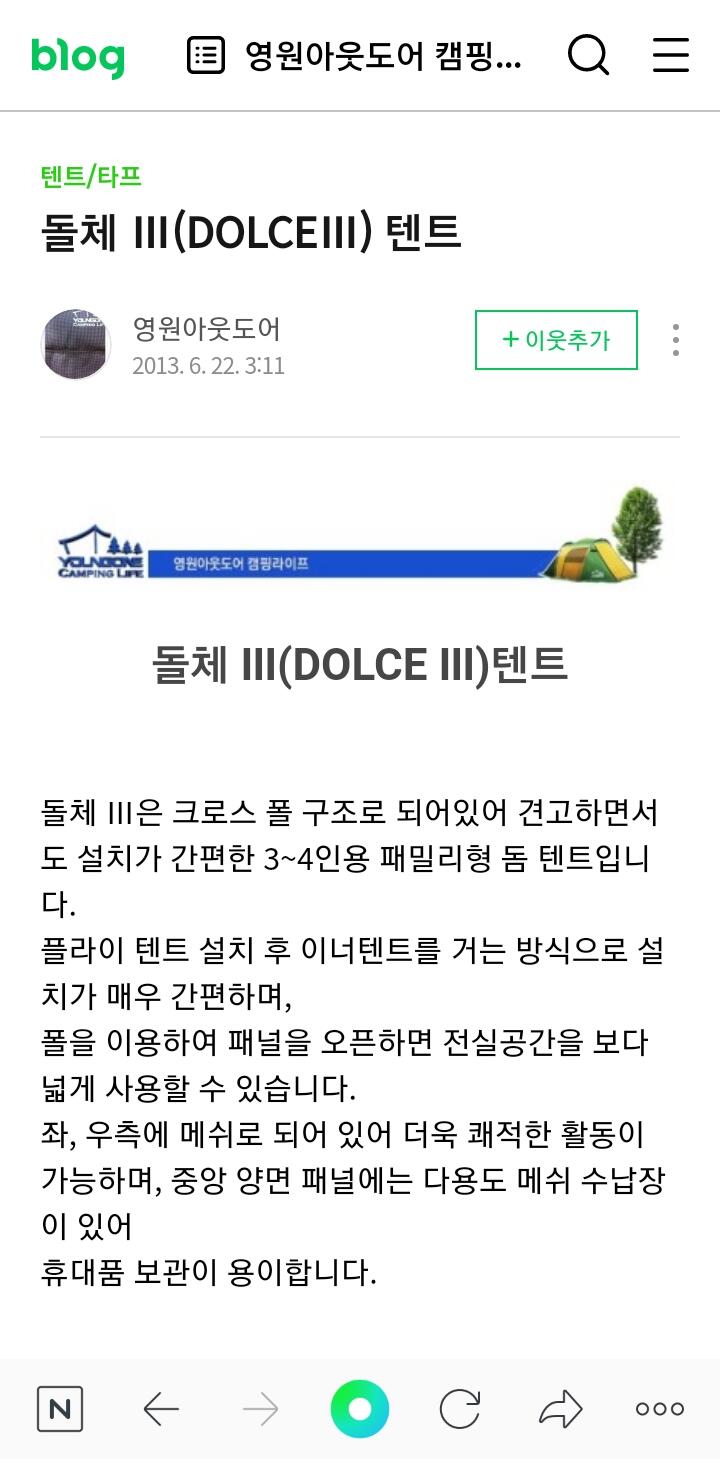This screenshot has width=720, height=1459.
Task: Share this page
Action: click(x=560, y=1409)
